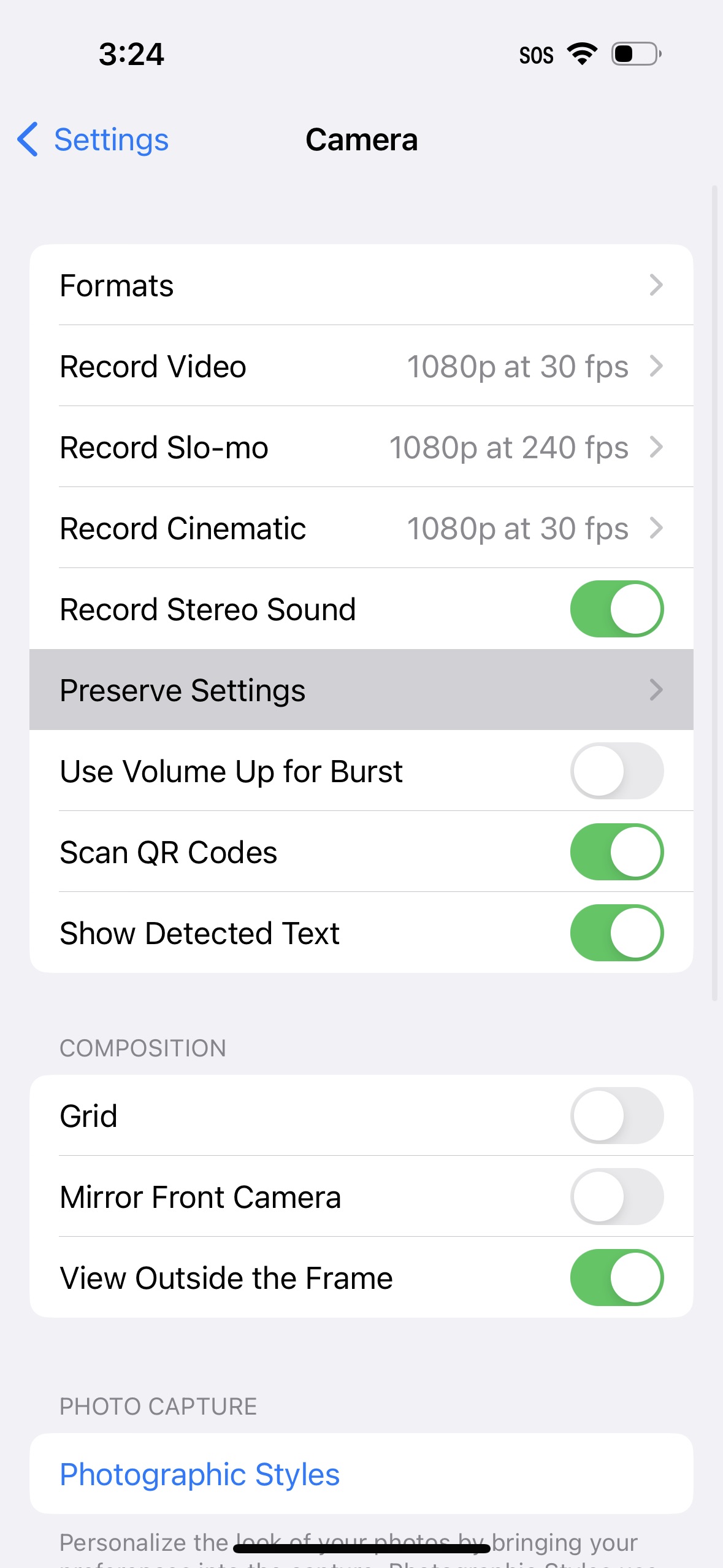Turn off Show Detected Text
This screenshot has height=1568, width=723.
[x=616, y=933]
